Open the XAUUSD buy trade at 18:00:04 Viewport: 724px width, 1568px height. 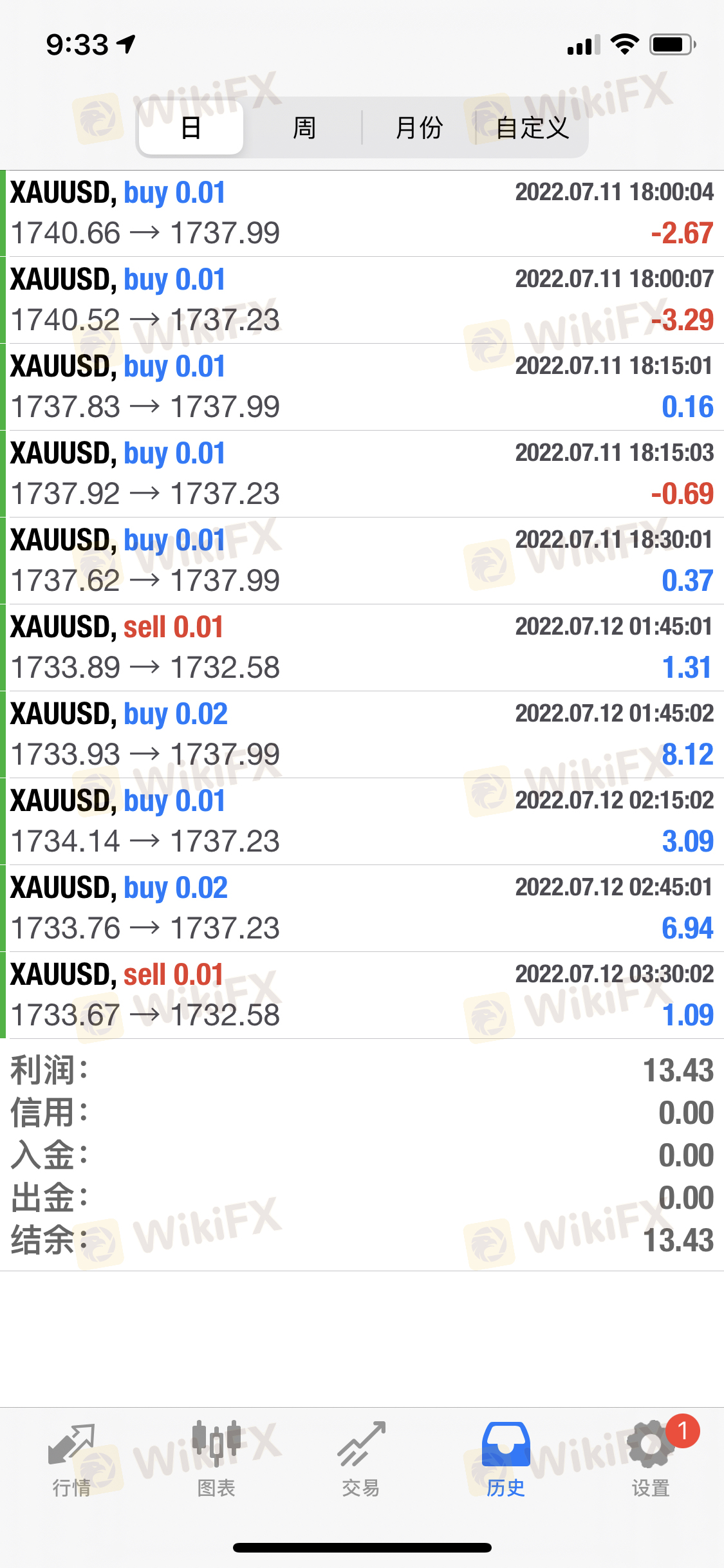pos(362,213)
